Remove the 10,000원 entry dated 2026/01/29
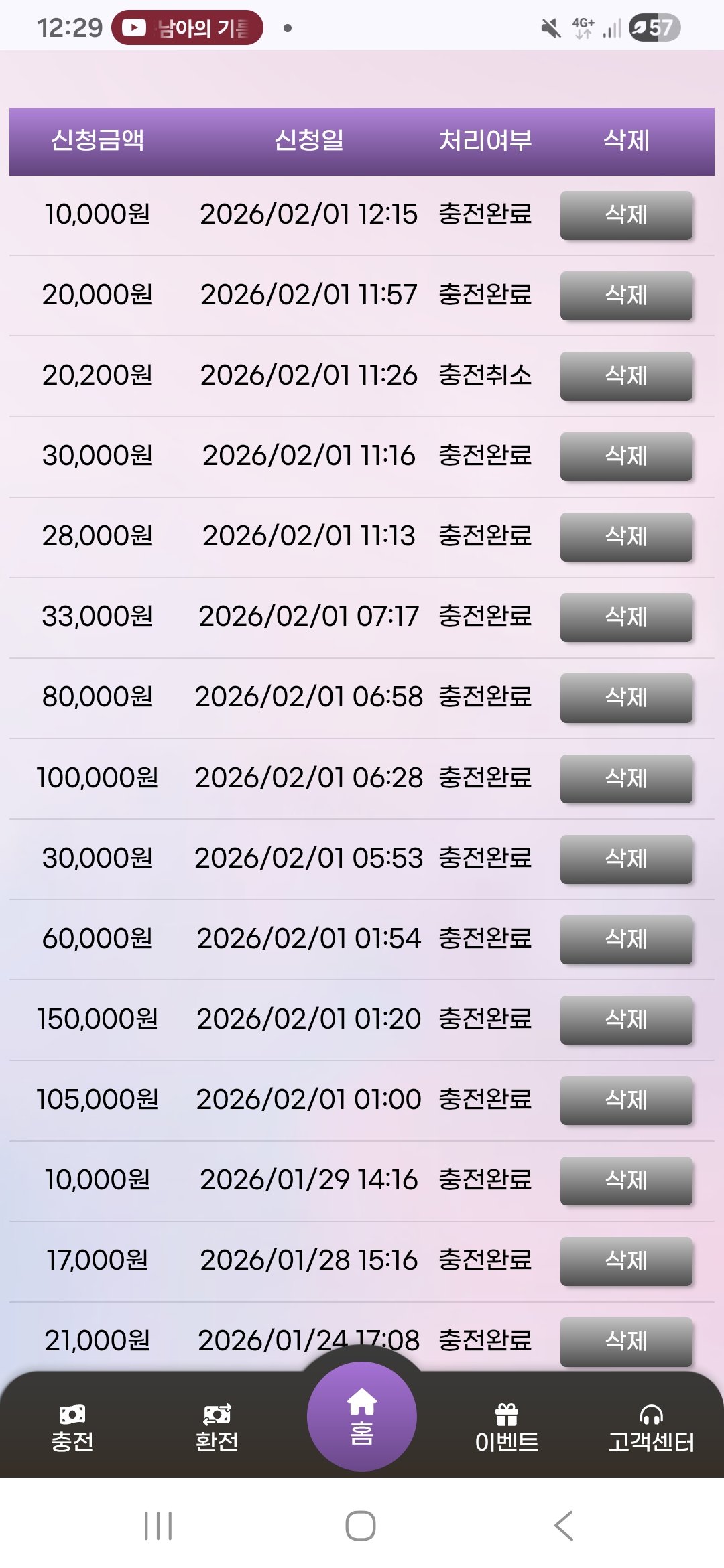 [x=626, y=1181]
